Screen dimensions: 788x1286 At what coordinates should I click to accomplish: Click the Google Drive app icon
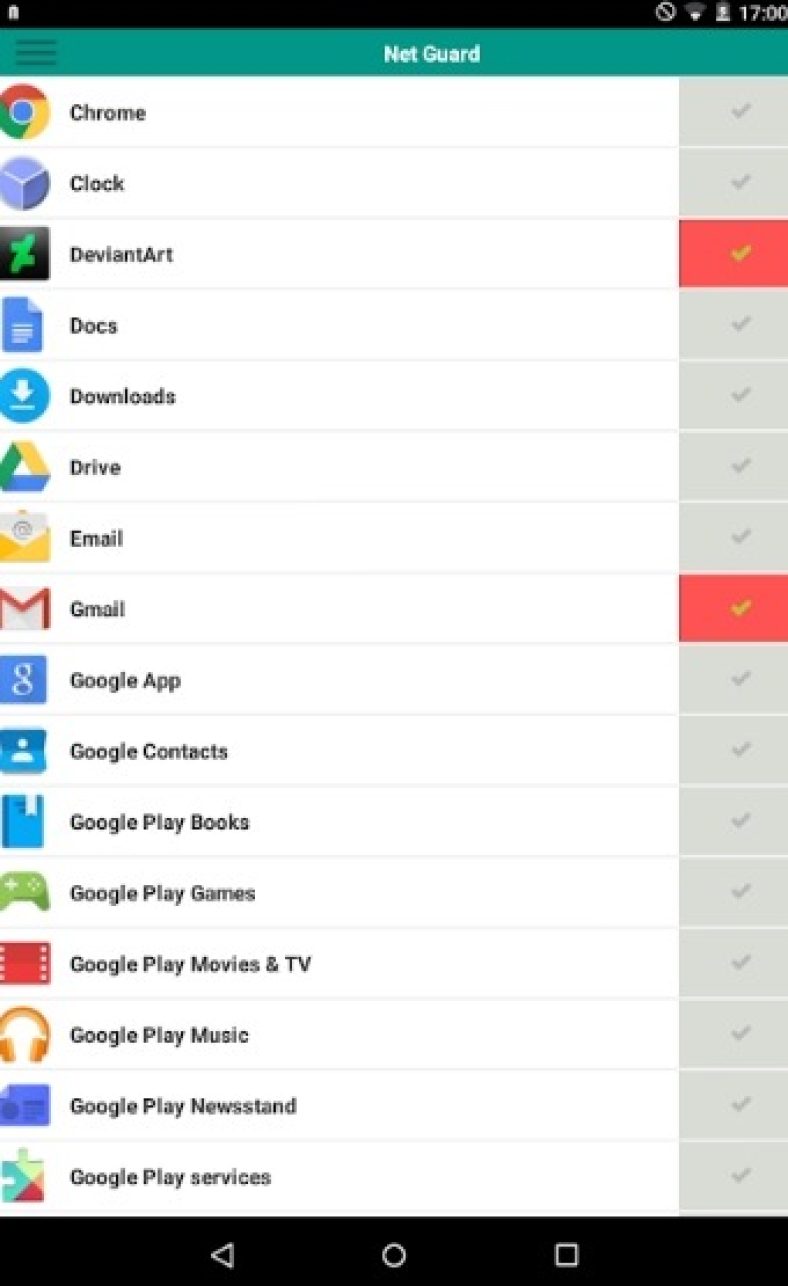[25, 466]
